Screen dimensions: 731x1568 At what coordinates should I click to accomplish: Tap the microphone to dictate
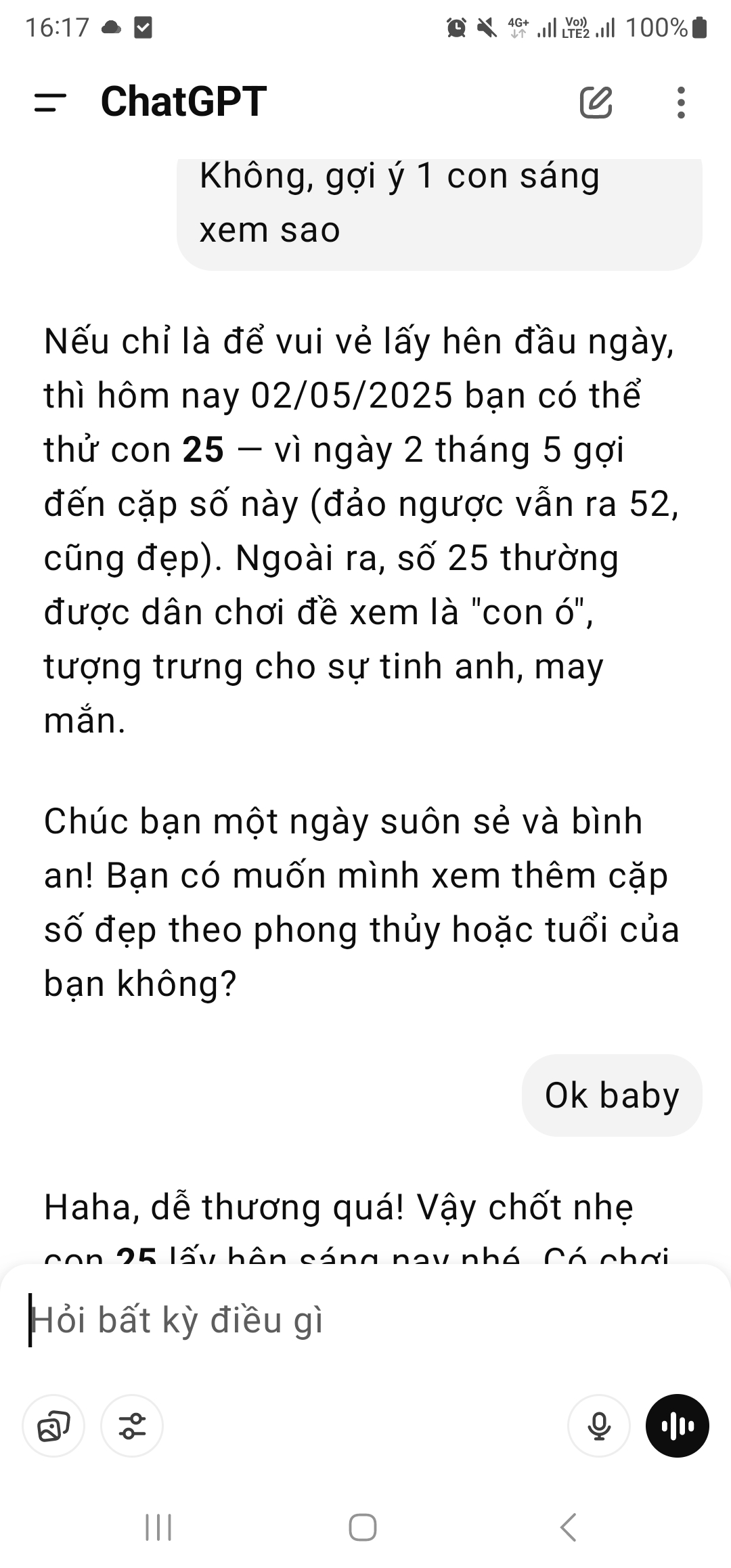(x=599, y=1425)
